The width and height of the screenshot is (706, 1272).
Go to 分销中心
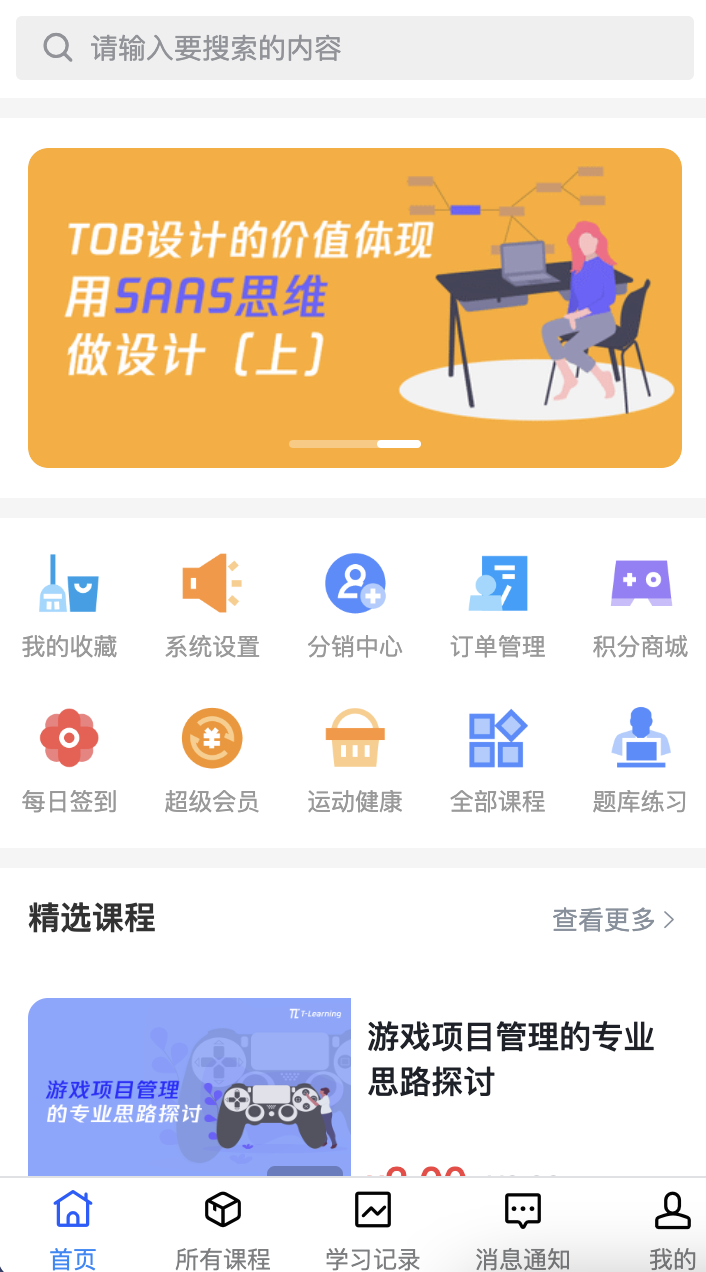[x=355, y=606]
